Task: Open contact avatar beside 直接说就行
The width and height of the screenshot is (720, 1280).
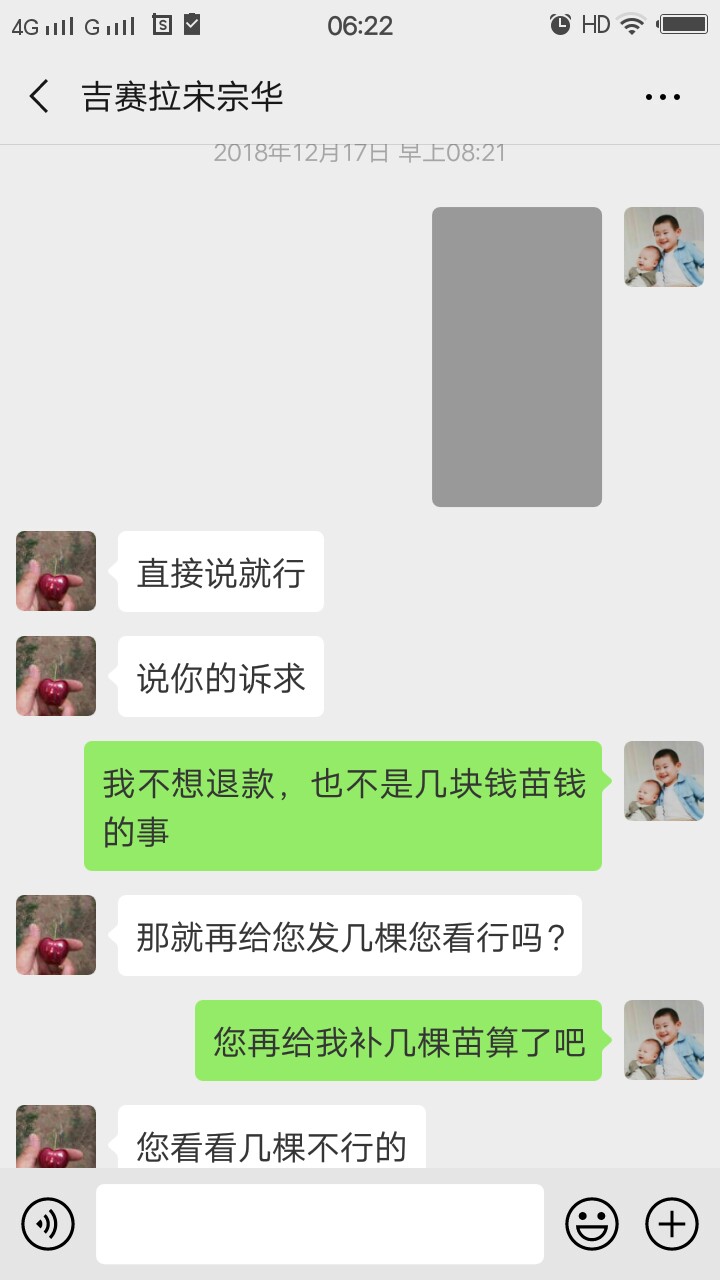Action: 56,571
